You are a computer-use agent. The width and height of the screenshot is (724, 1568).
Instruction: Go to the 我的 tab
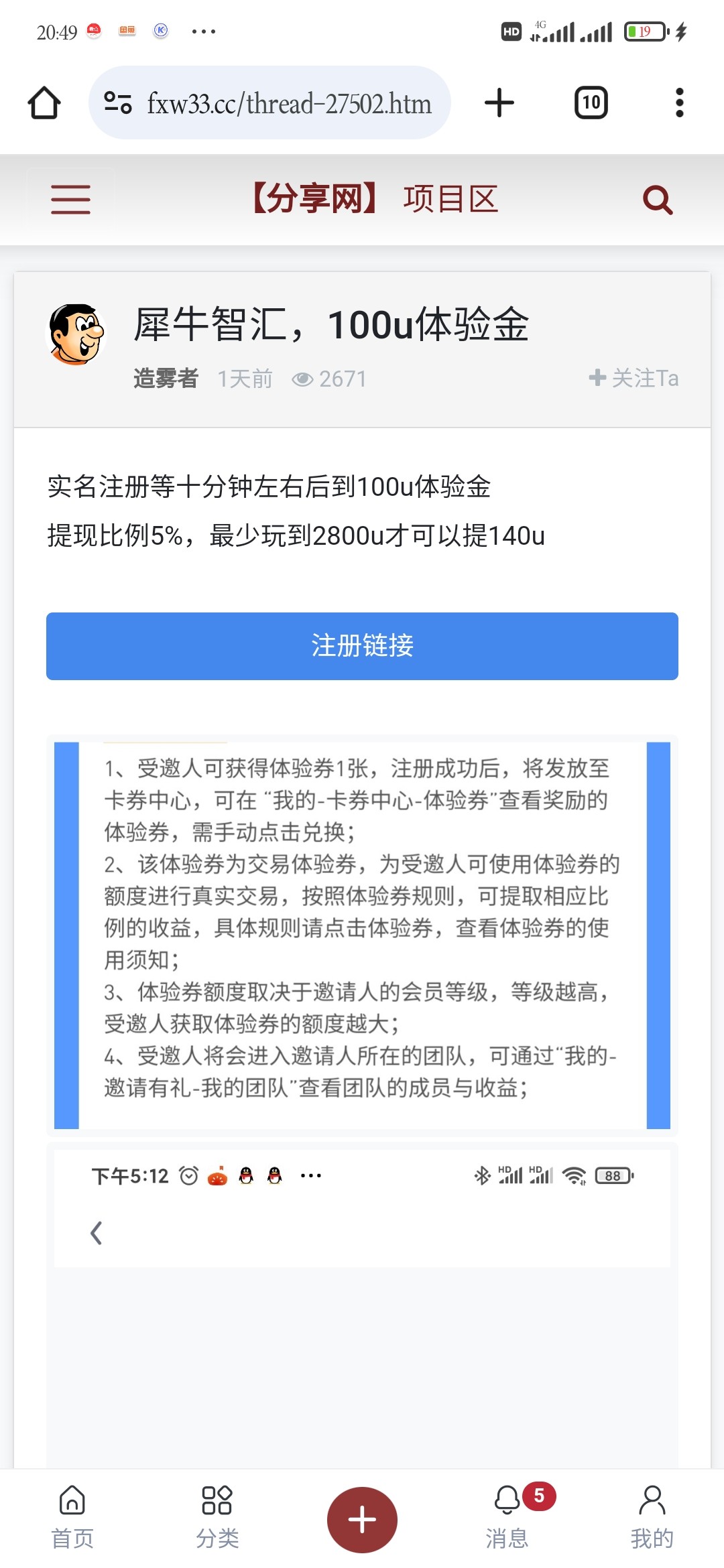tap(652, 1517)
